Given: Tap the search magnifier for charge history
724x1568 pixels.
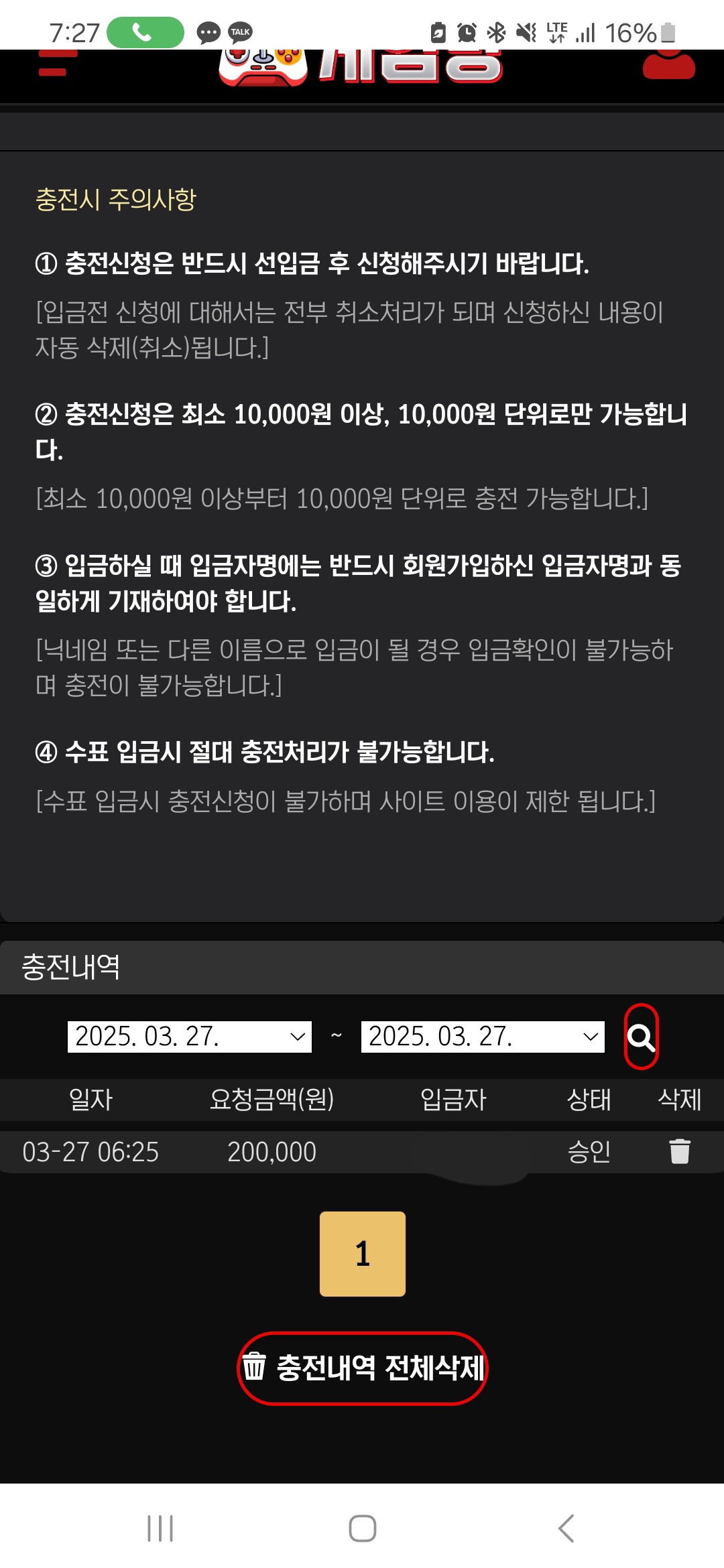Looking at the screenshot, I should 641,1037.
